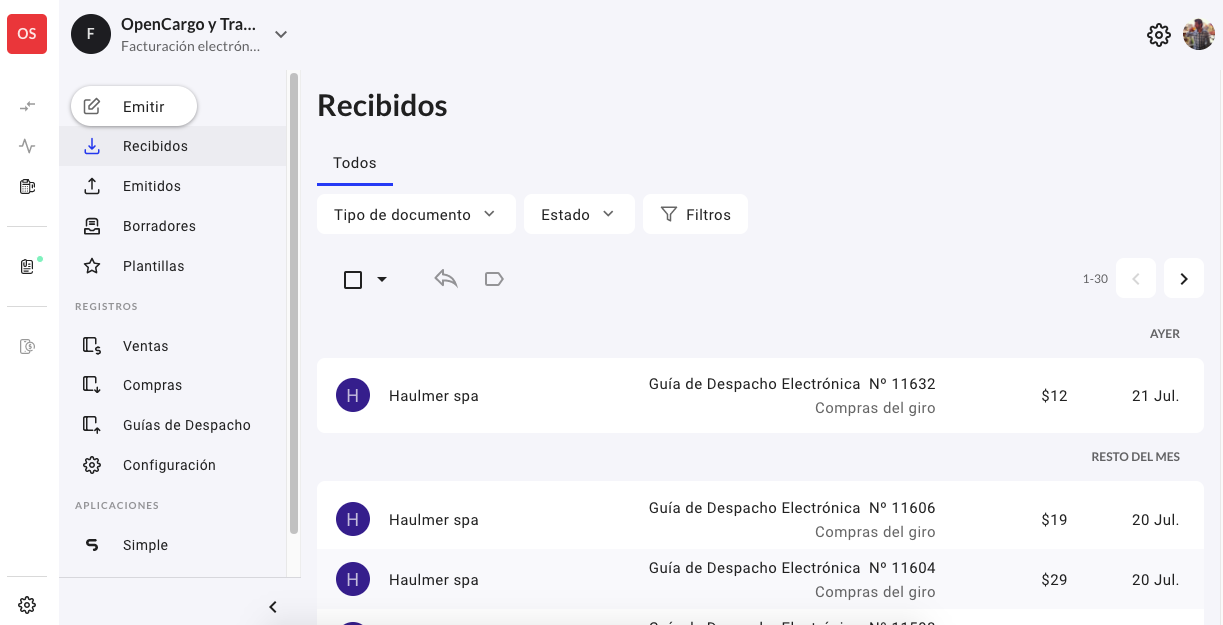Open Guías de Despacho
The image size is (1223, 625).
click(x=186, y=425)
